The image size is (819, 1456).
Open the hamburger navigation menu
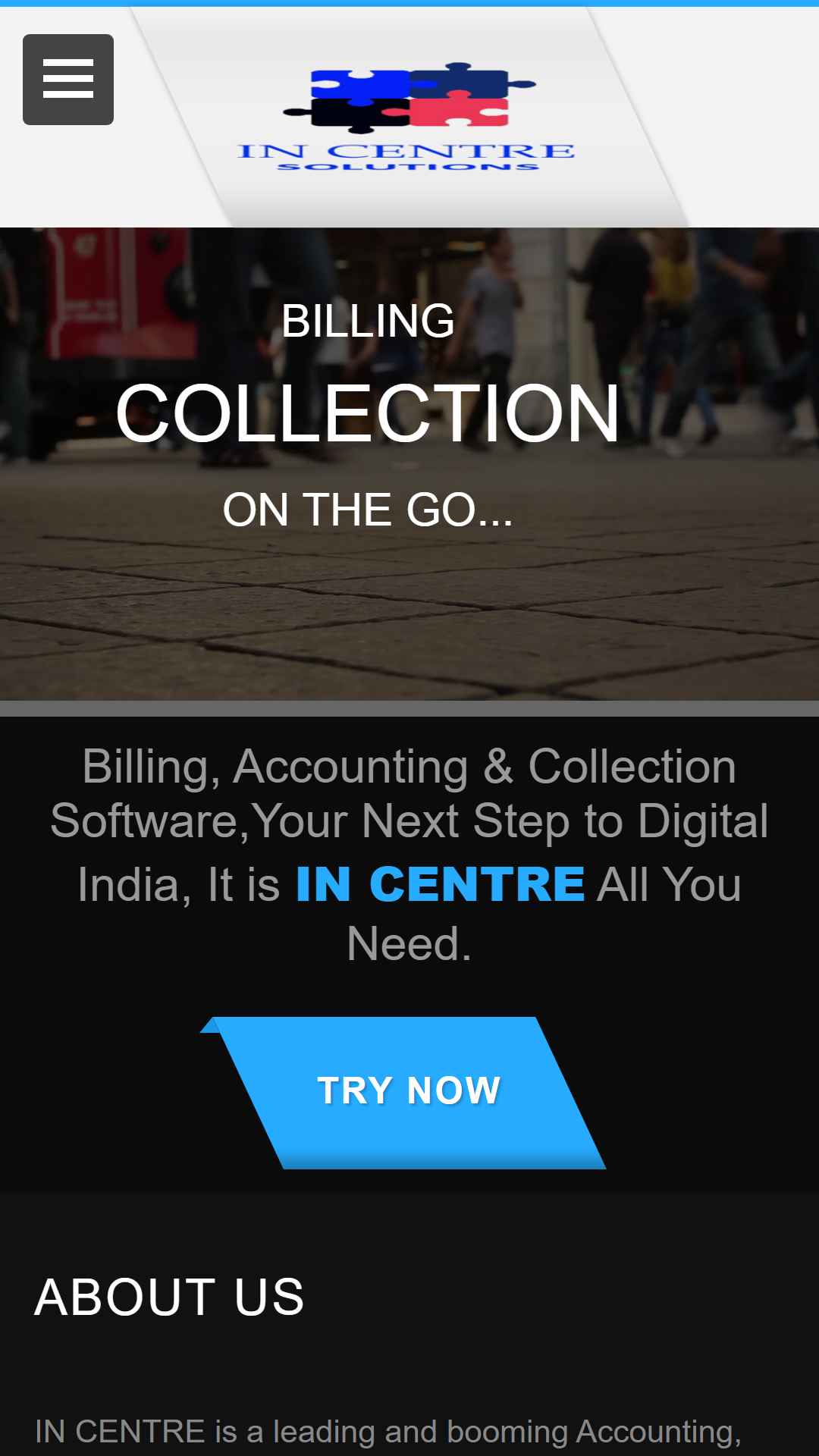[x=68, y=80]
